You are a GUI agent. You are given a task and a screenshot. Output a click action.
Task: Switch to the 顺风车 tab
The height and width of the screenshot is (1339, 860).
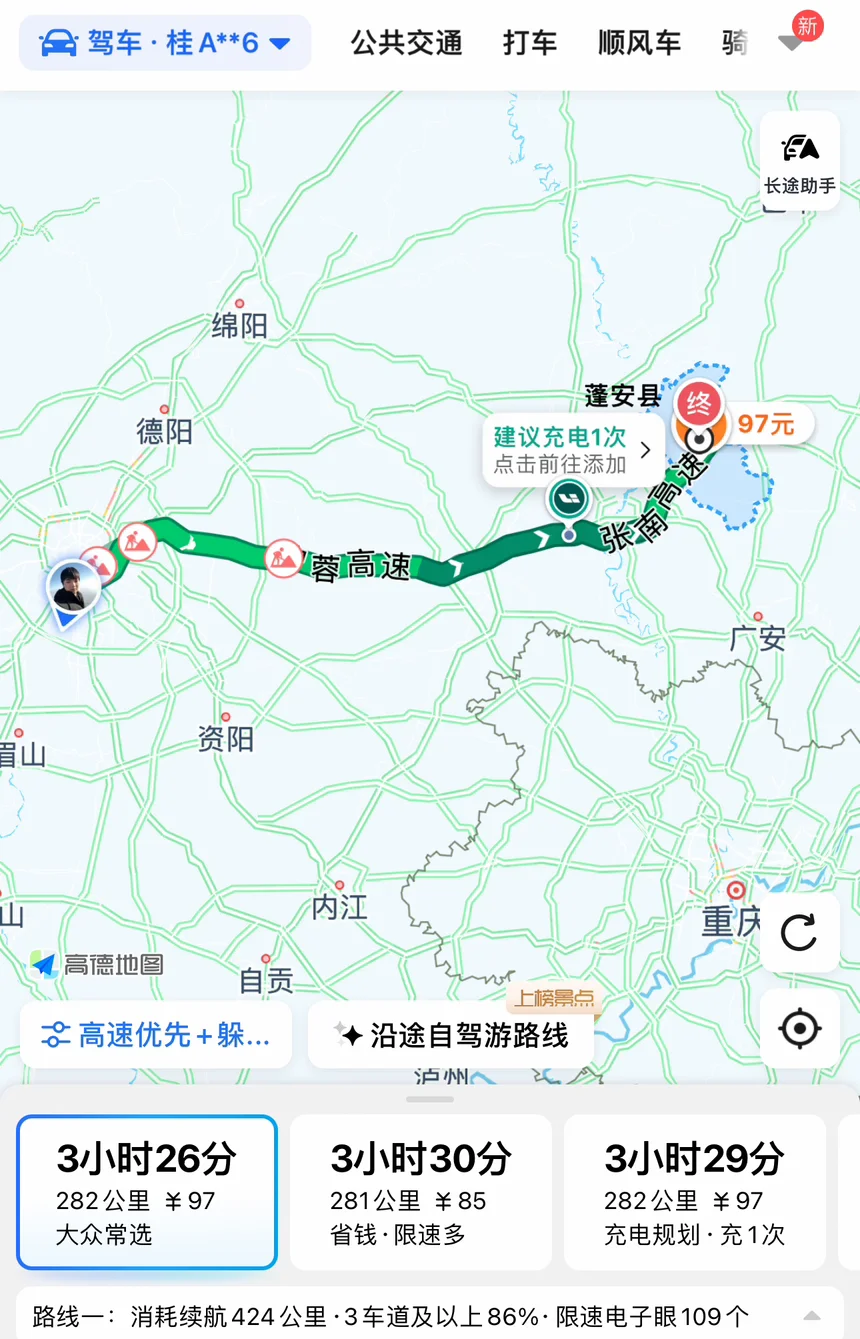pos(640,43)
